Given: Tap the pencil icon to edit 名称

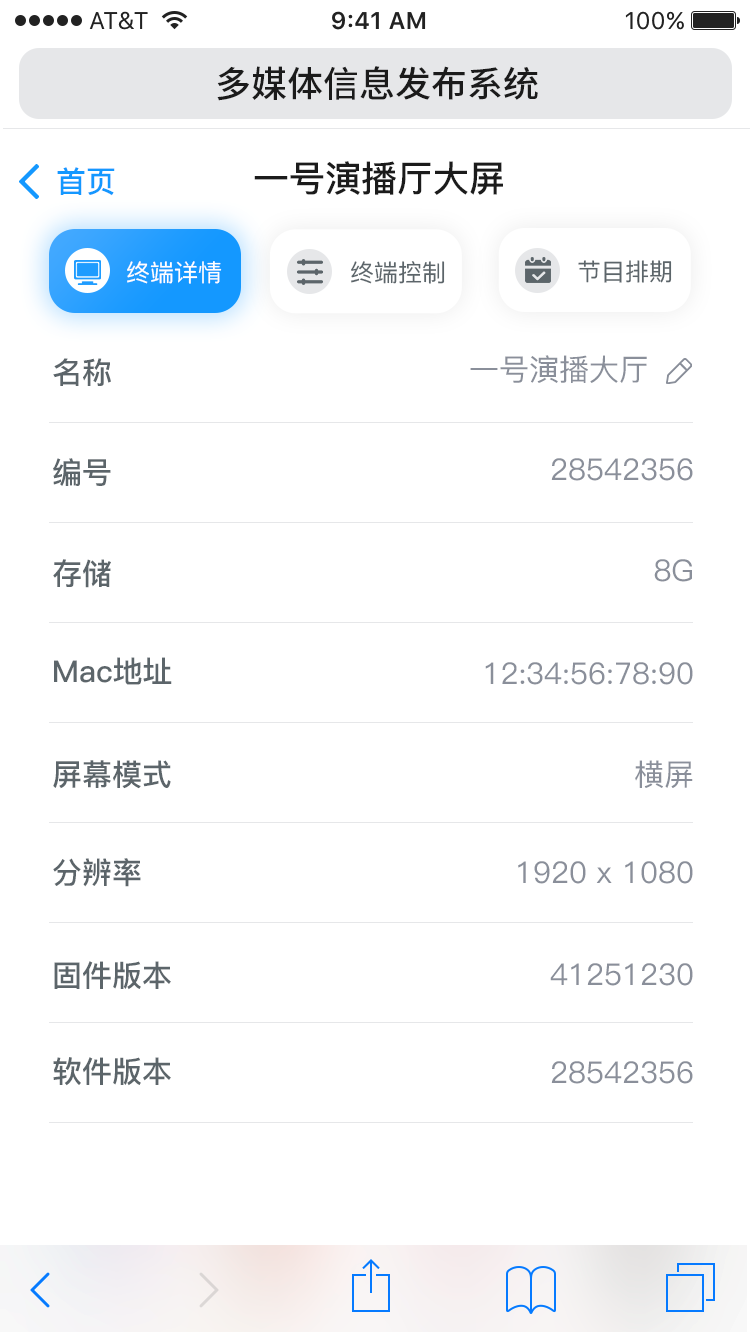Looking at the screenshot, I should tap(679, 371).
